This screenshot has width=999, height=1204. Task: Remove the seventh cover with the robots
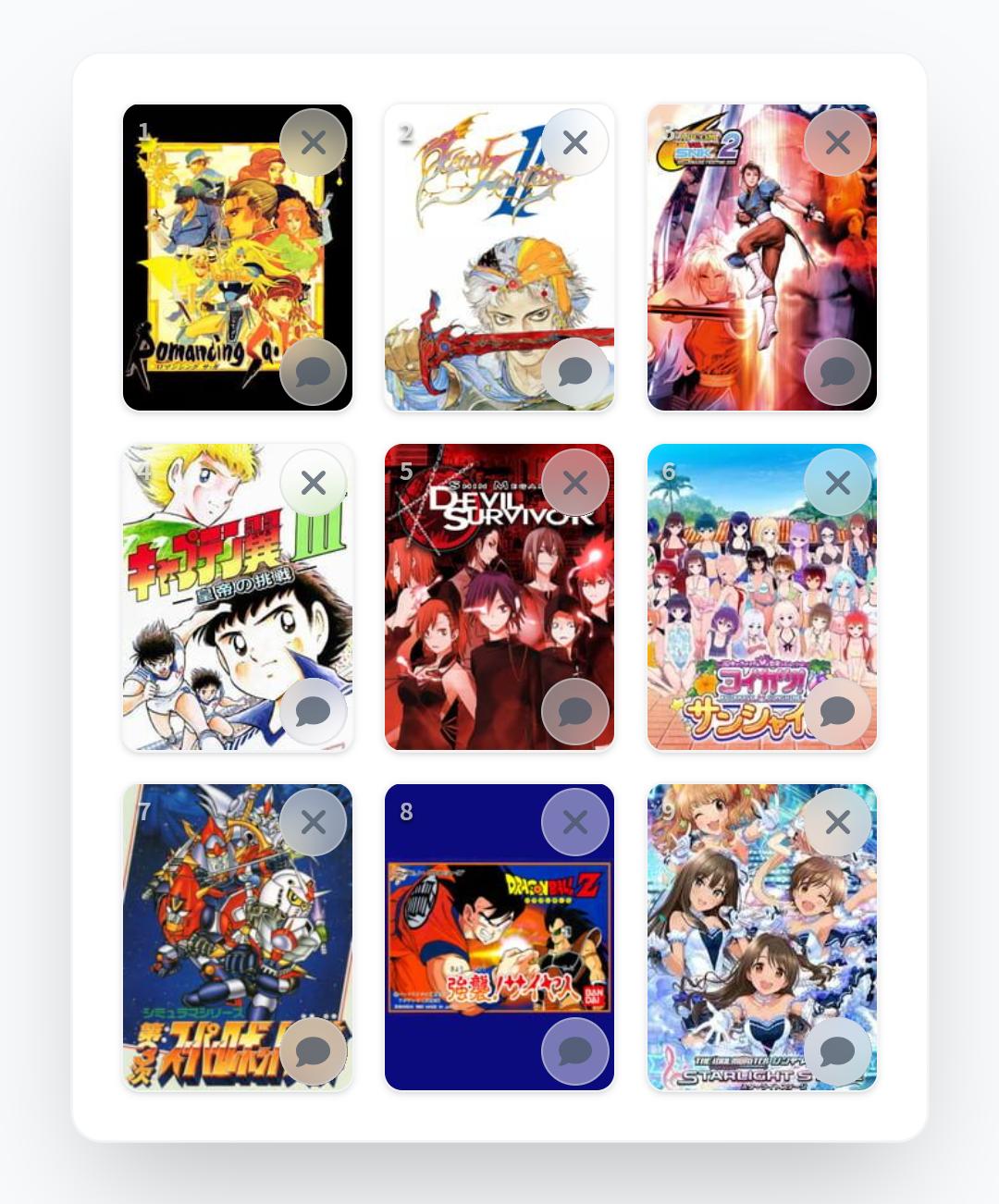point(314,822)
